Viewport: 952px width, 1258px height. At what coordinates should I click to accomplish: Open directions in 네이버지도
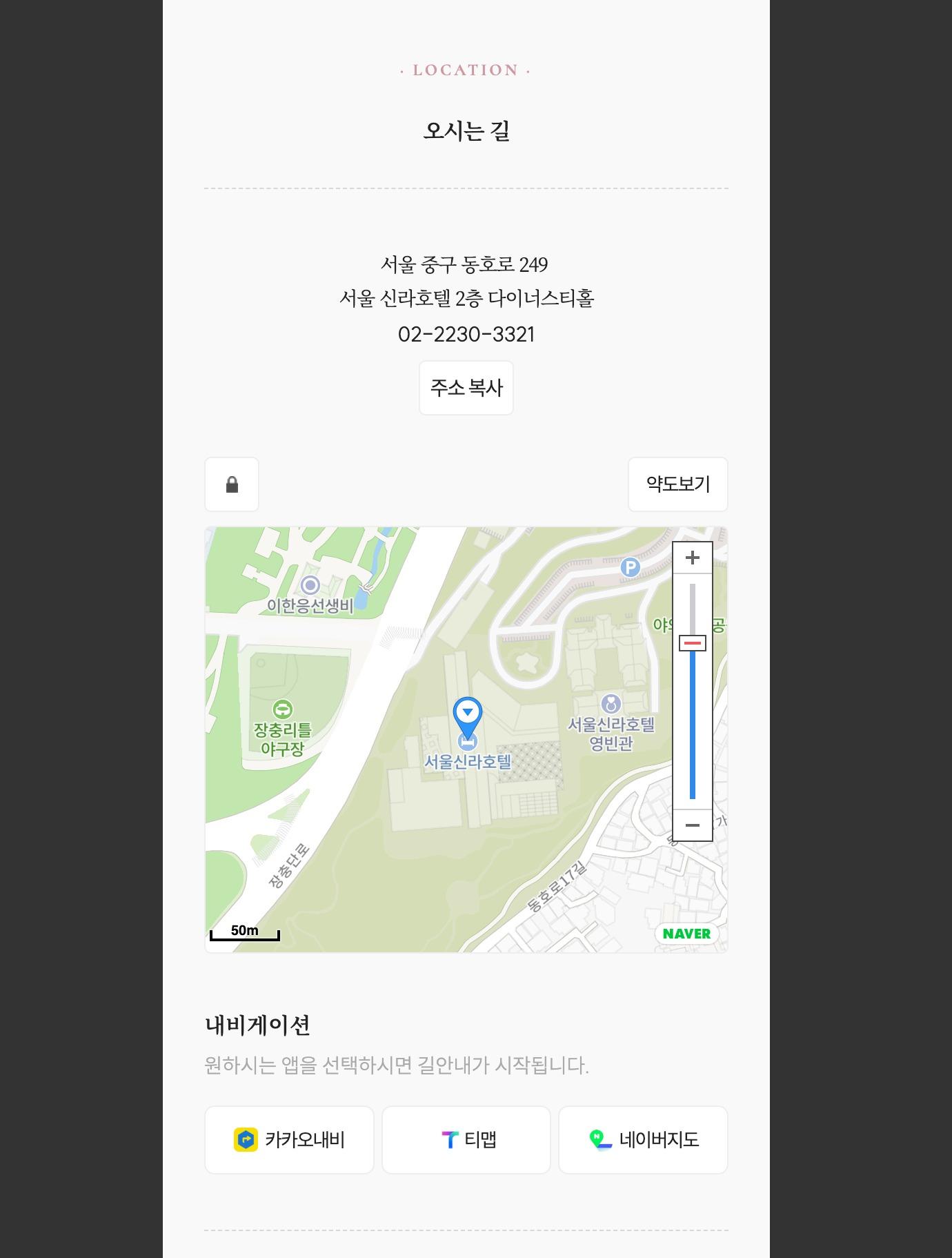click(x=643, y=1140)
